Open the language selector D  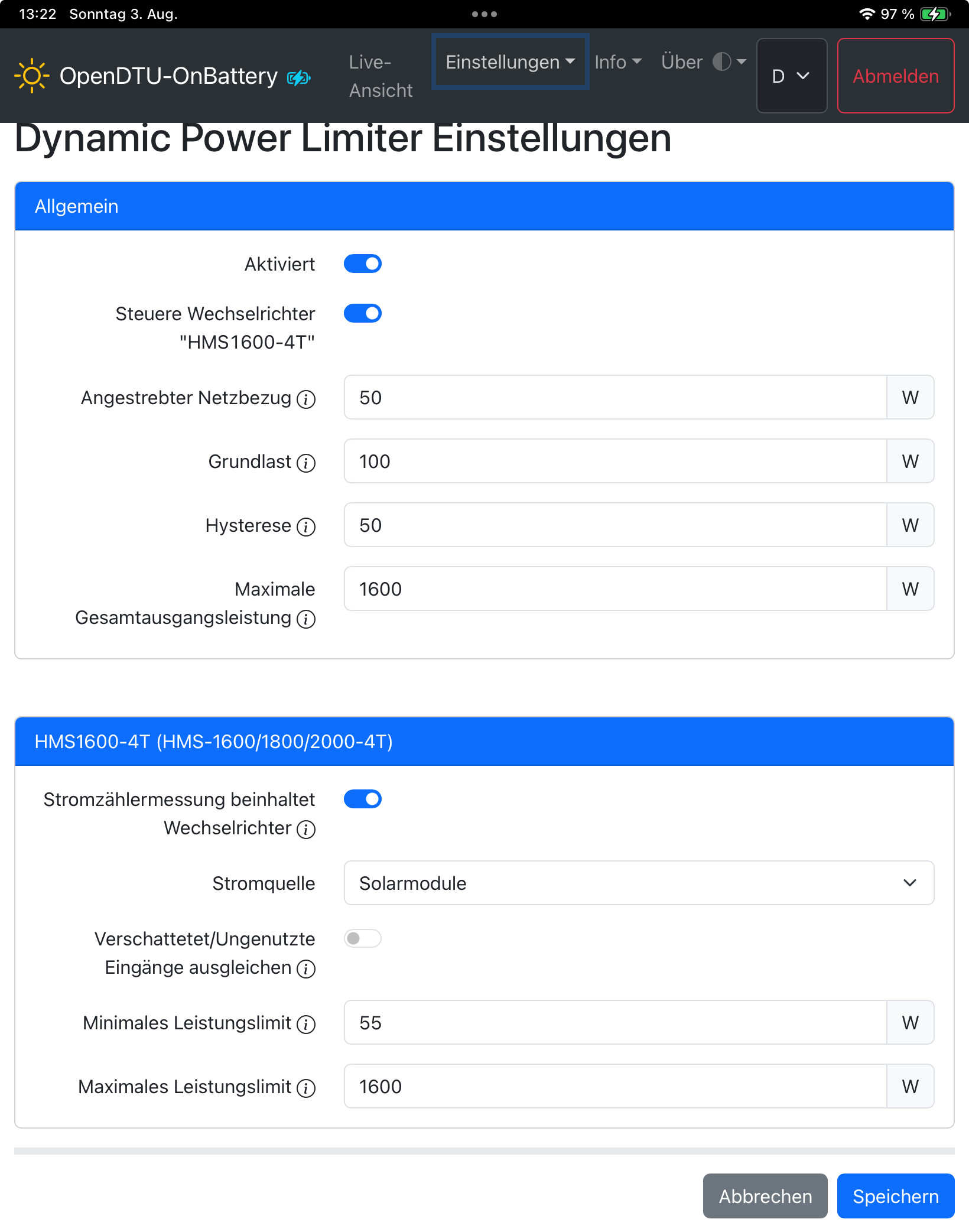[791, 76]
